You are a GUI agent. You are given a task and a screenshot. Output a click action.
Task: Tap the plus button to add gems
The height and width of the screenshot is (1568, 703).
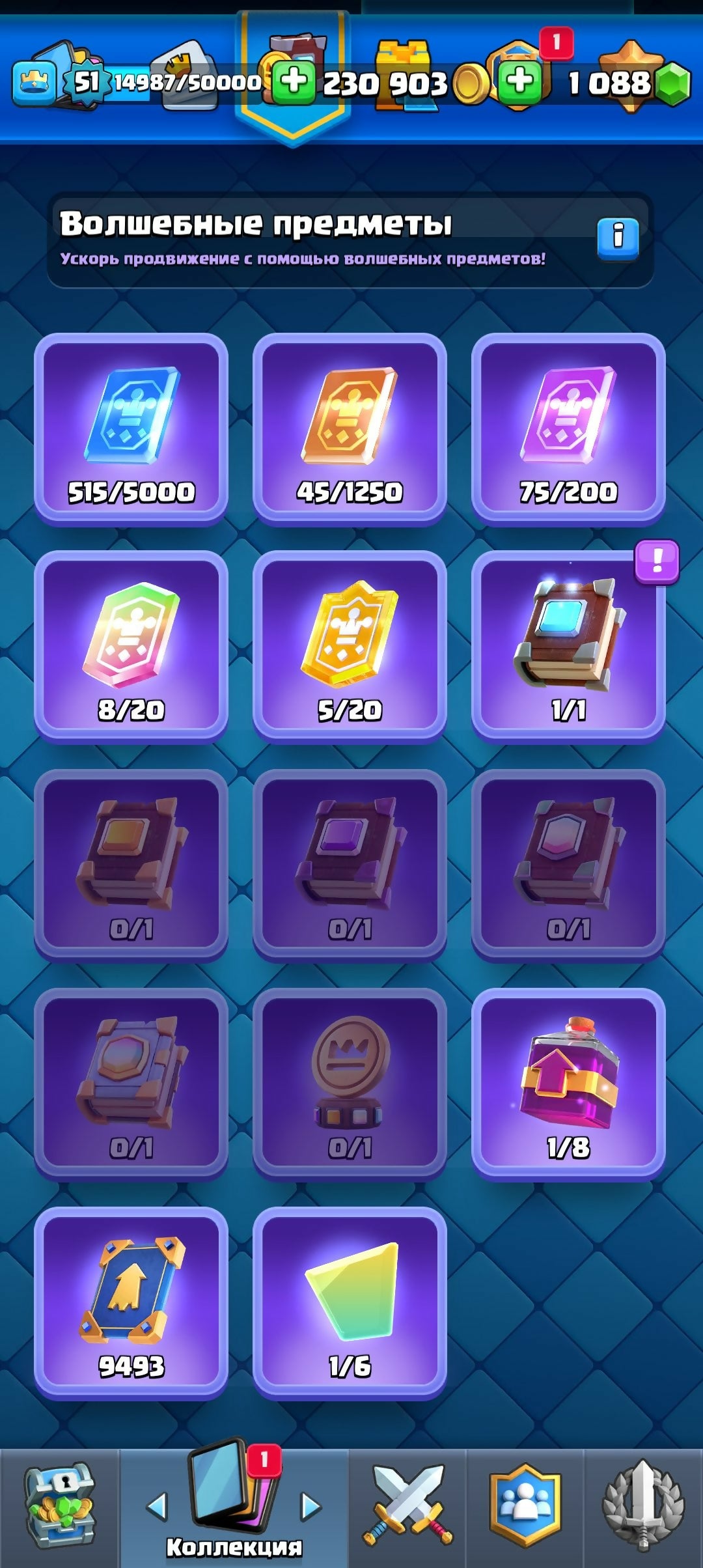point(519,82)
